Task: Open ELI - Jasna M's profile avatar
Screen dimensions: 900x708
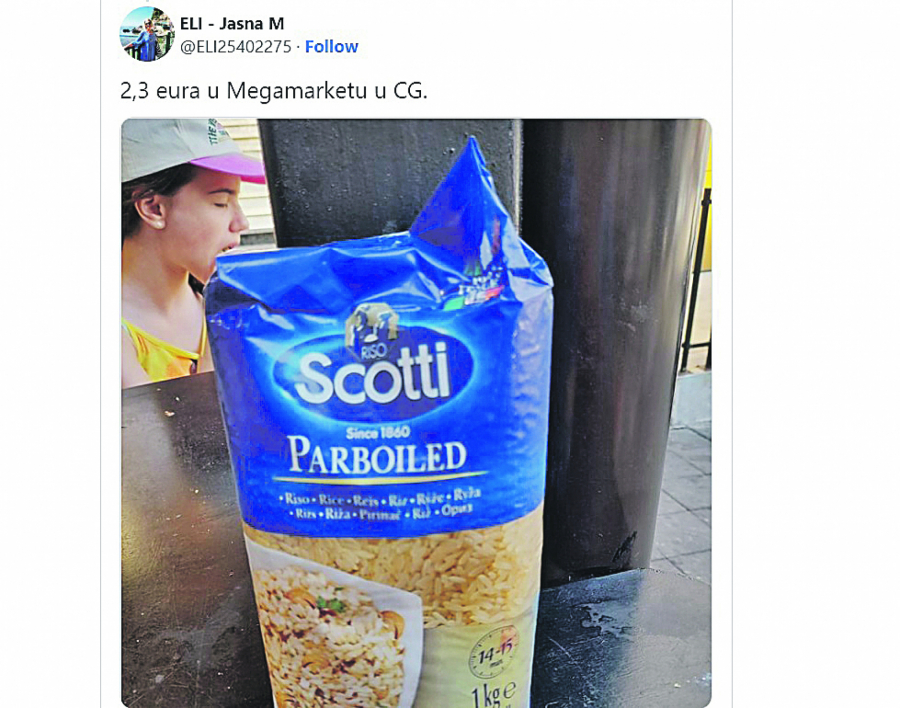Action: coord(147,34)
